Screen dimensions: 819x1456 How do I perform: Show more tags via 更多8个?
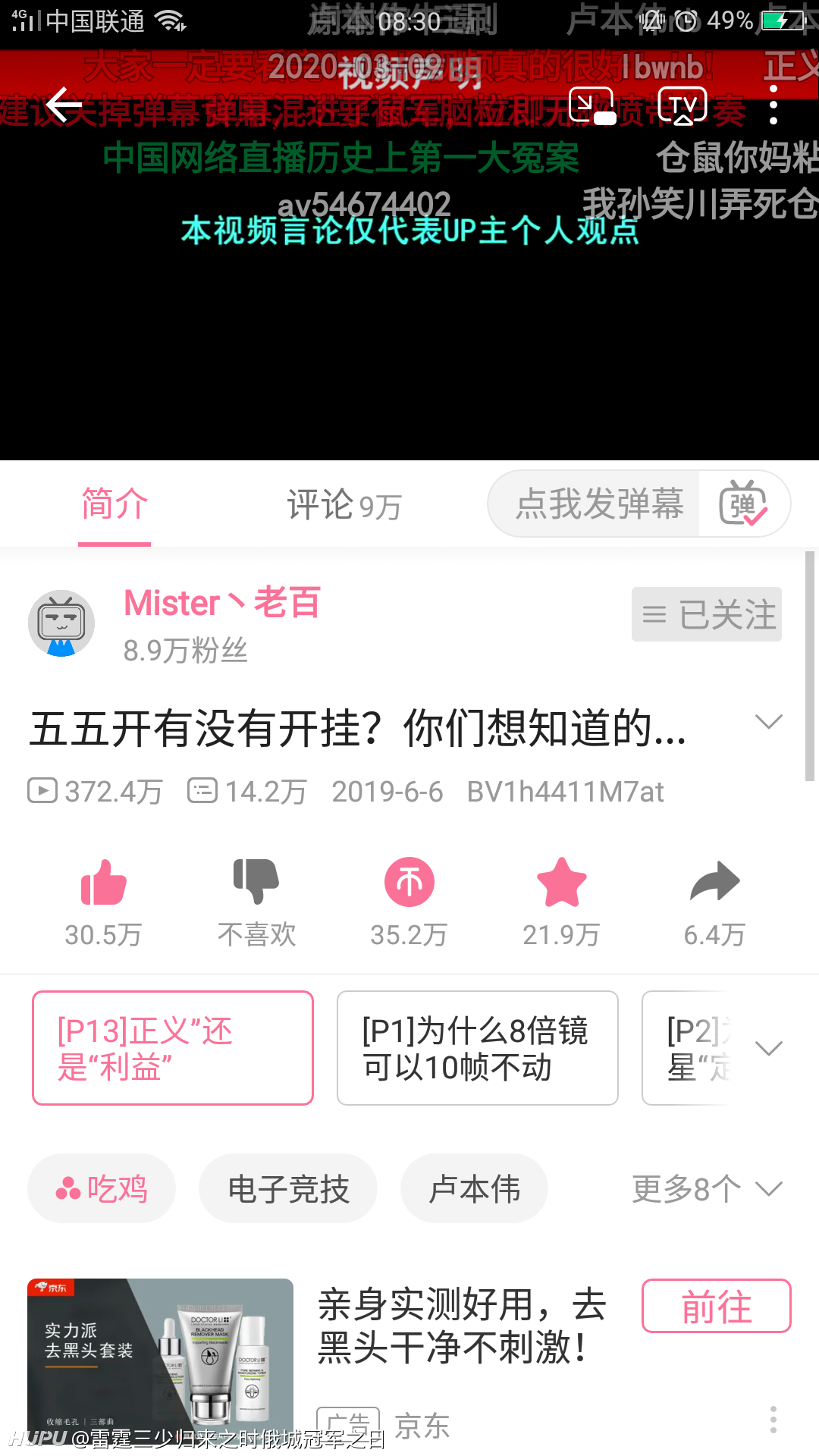(x=707, y=1188)
